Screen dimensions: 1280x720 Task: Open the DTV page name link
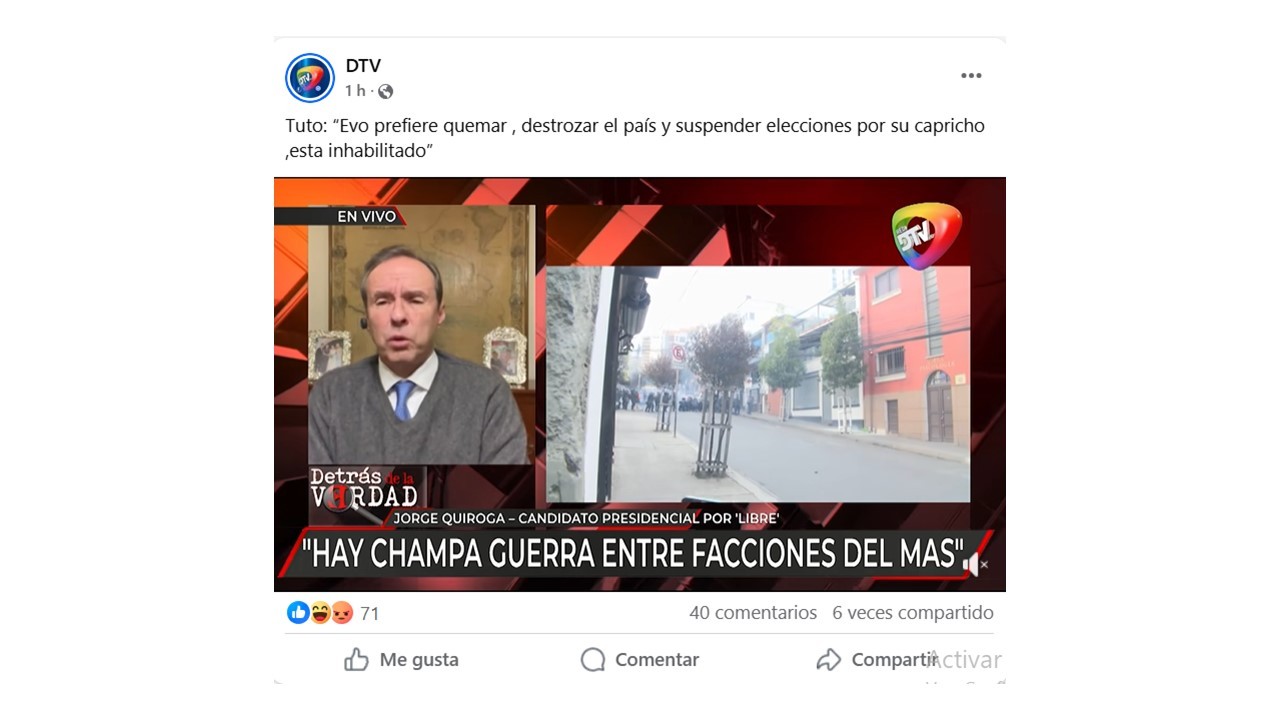[x=363, y=66]
